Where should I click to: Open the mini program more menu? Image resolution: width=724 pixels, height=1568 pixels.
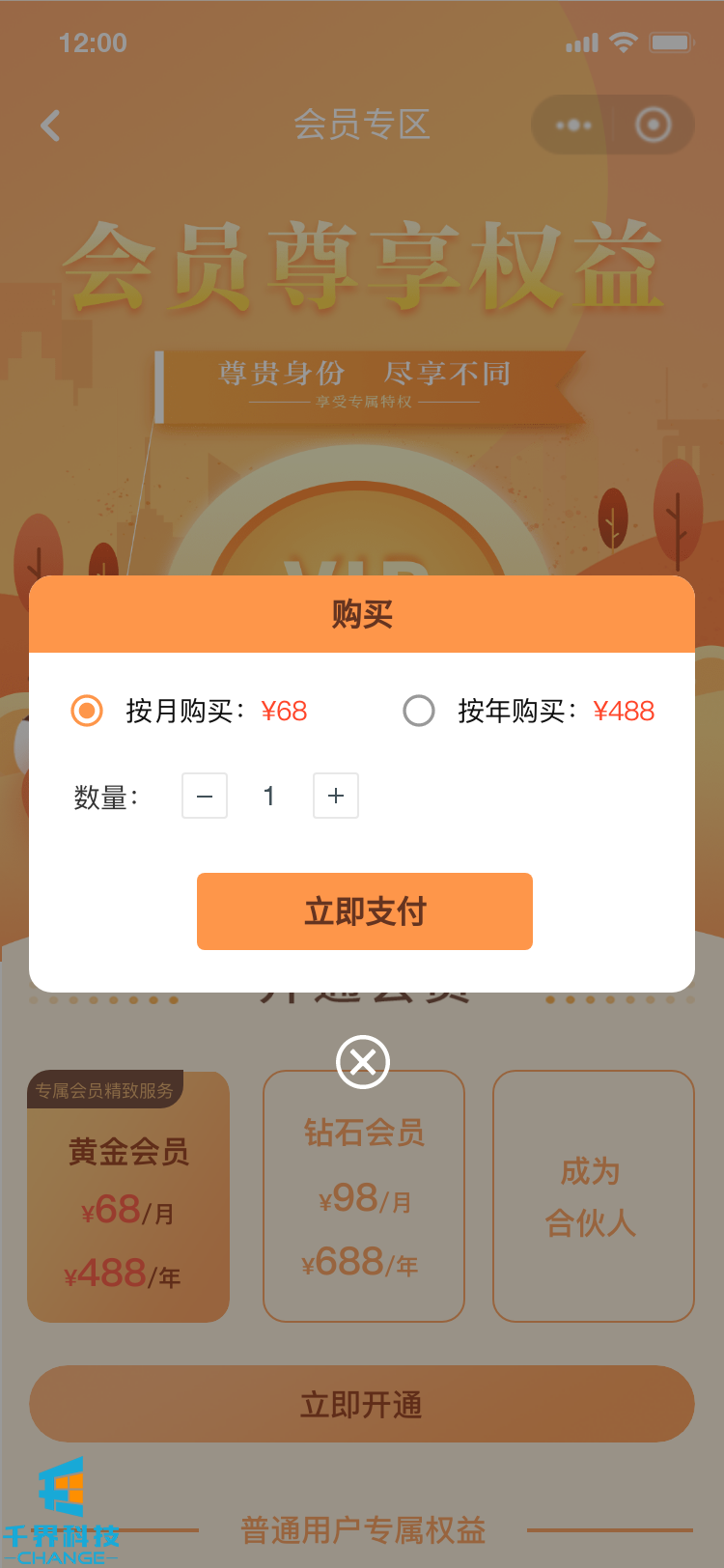(x=573, y=126)
